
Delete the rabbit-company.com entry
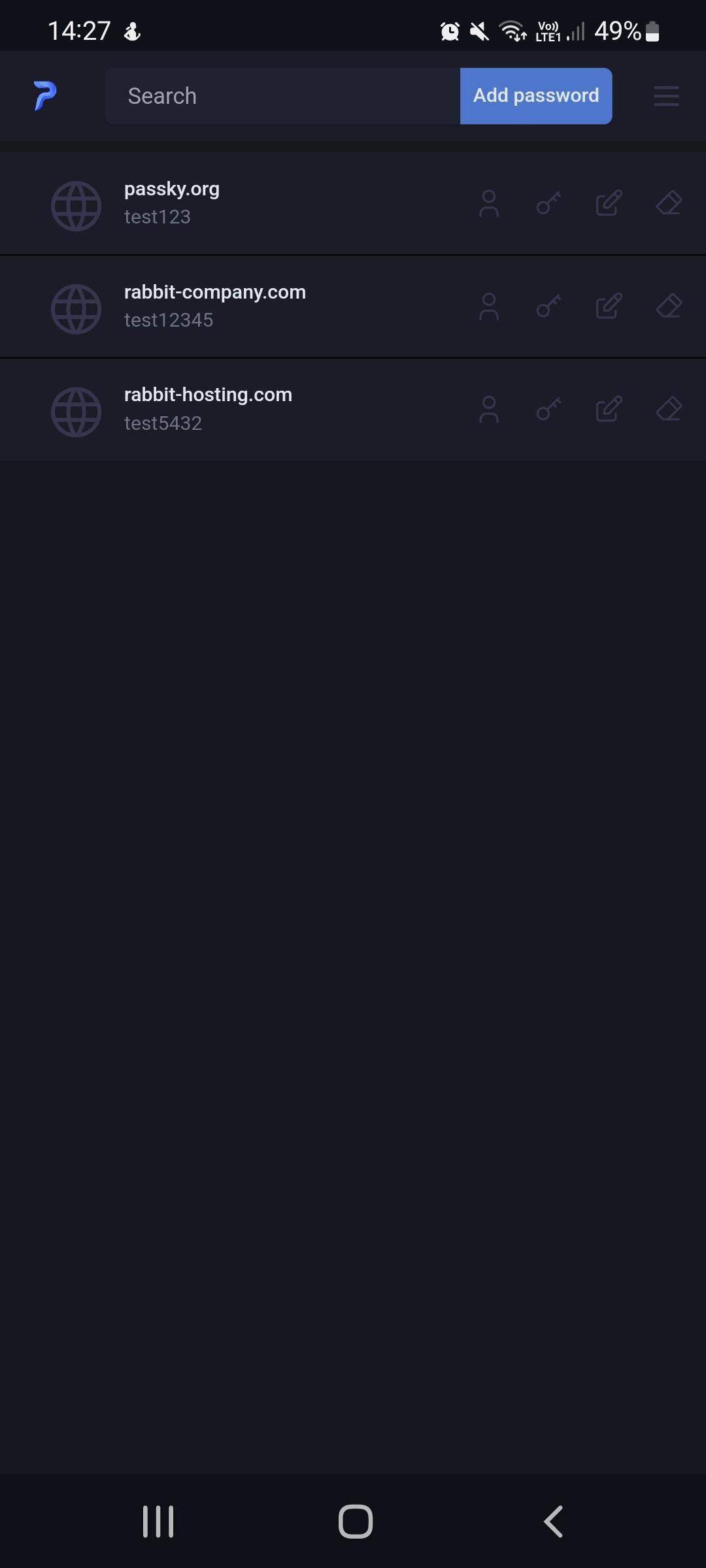[x=669, y=308]
